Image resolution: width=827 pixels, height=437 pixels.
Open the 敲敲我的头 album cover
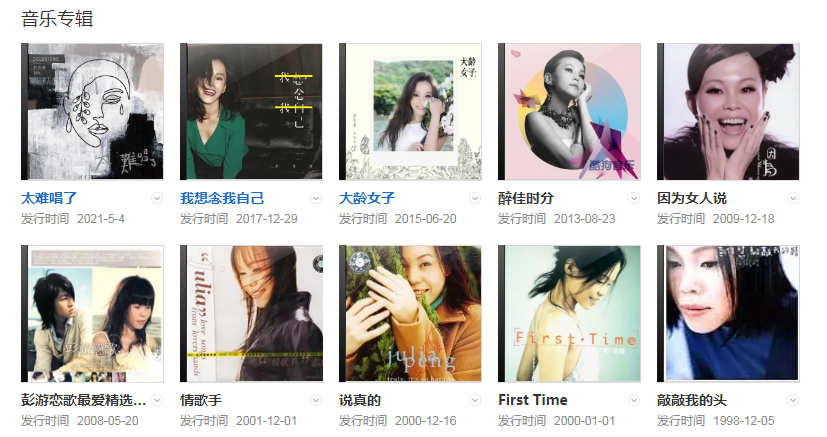(x=728, y=313)
